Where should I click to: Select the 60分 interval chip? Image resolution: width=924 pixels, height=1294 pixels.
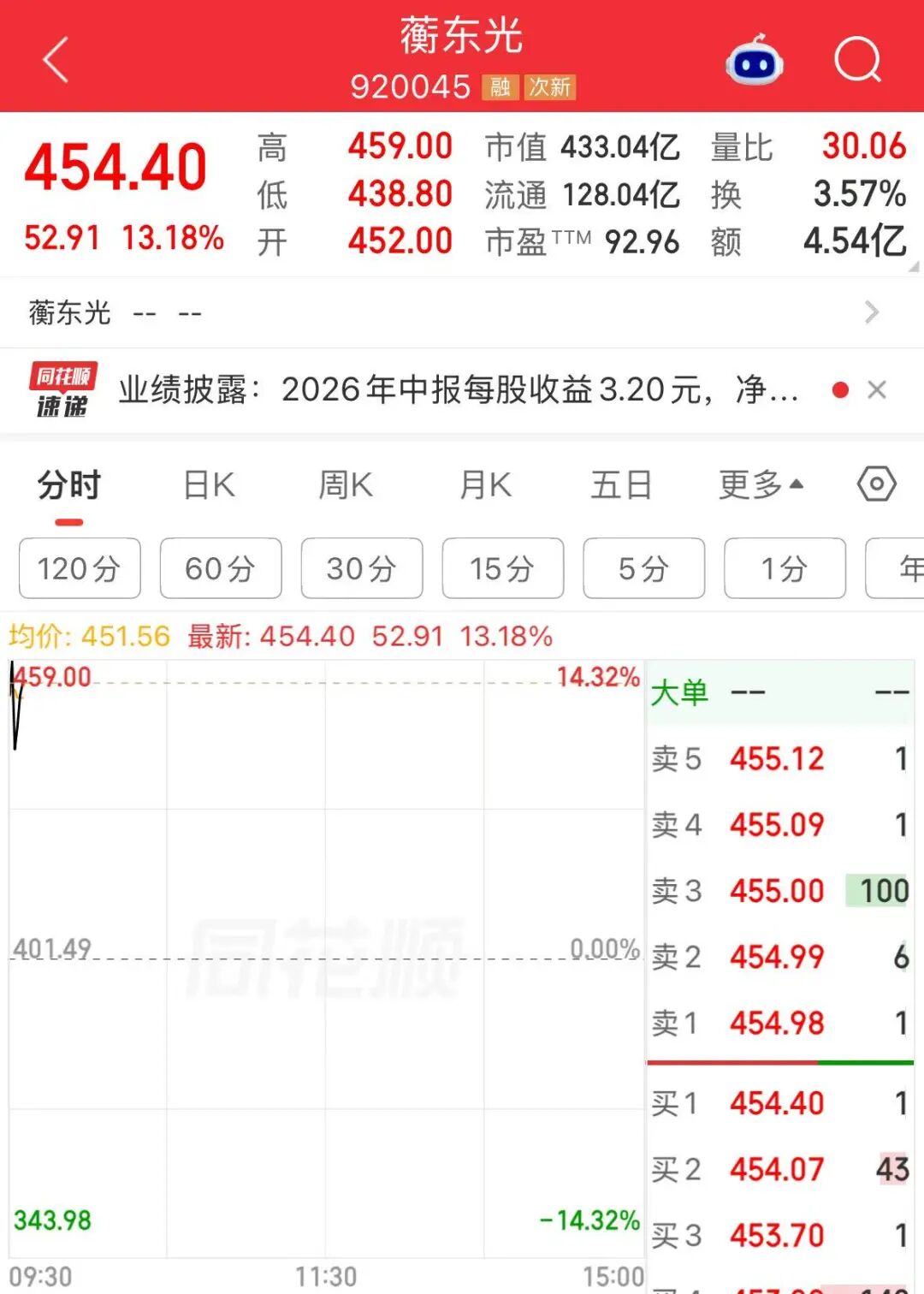point(221,568)
